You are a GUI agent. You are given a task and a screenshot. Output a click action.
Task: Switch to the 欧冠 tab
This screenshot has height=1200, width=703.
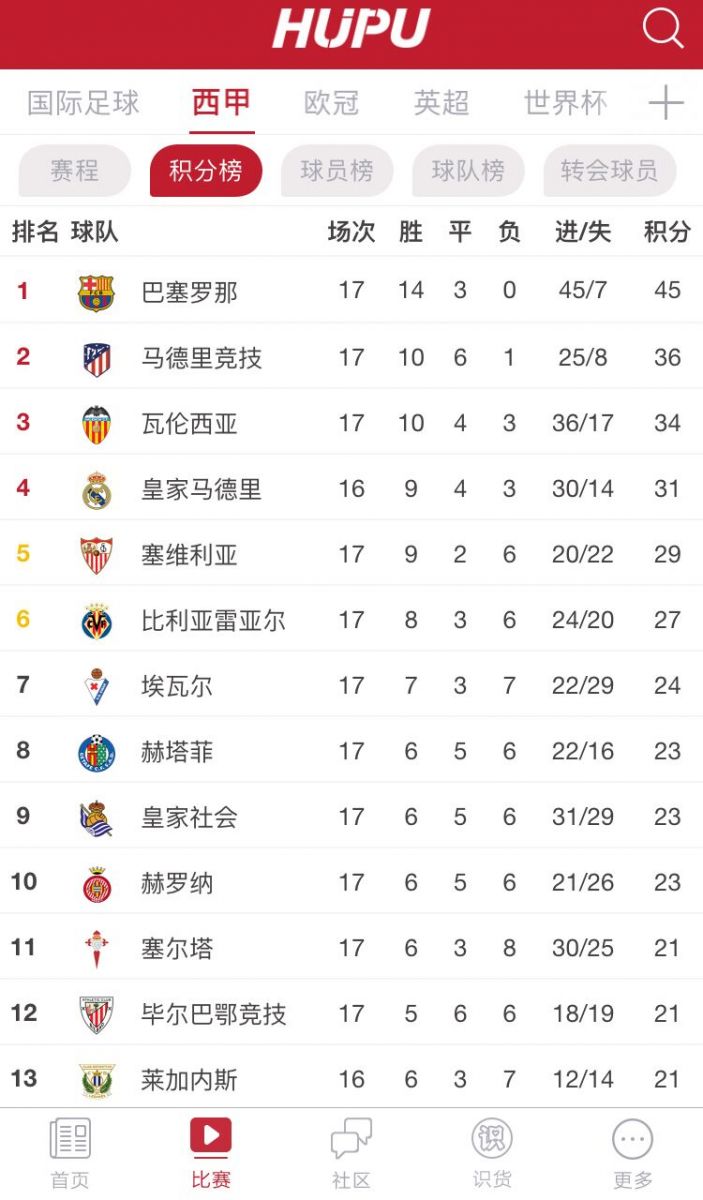(331, 103)
